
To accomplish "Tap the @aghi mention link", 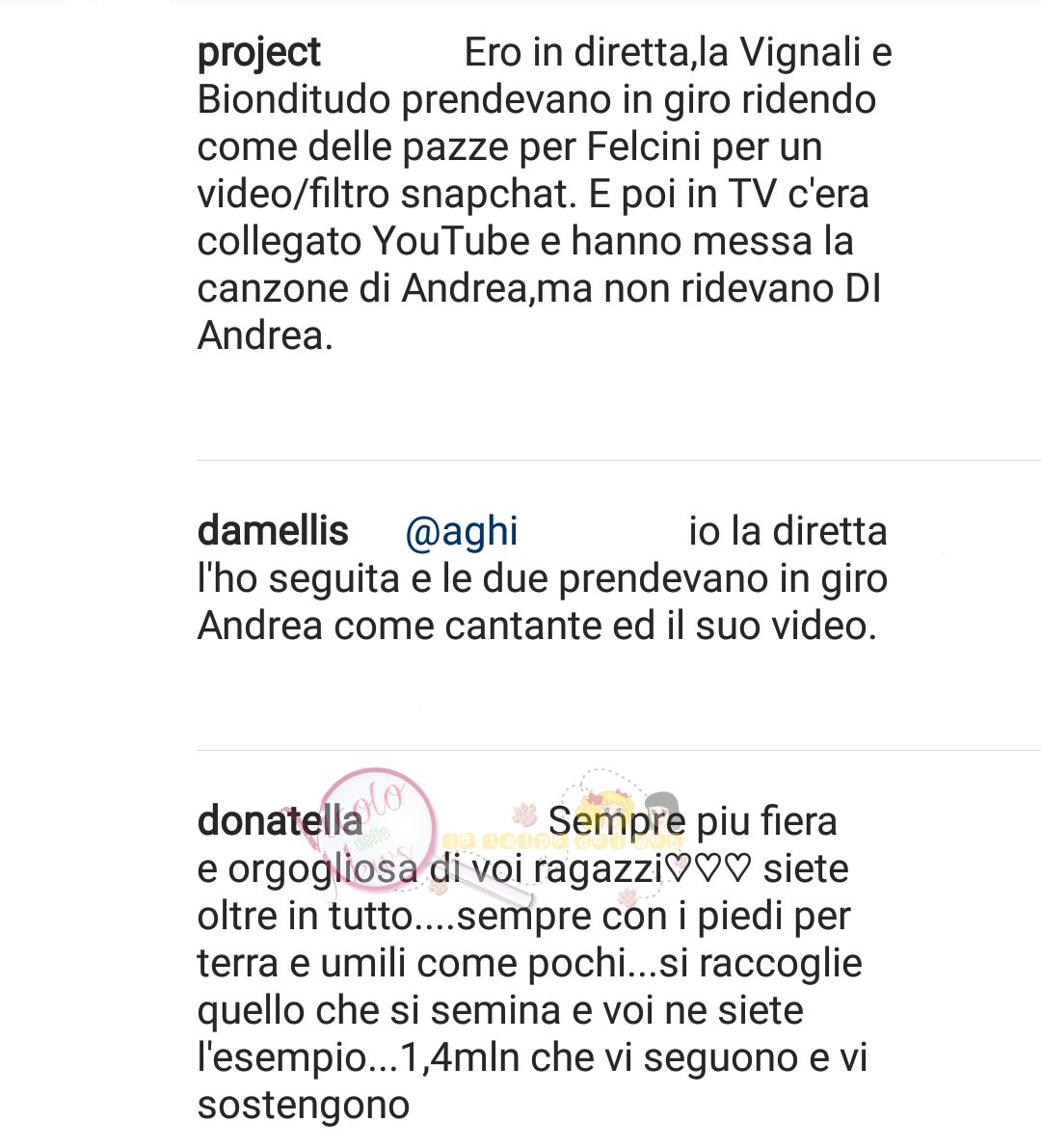I will (461, 531).
